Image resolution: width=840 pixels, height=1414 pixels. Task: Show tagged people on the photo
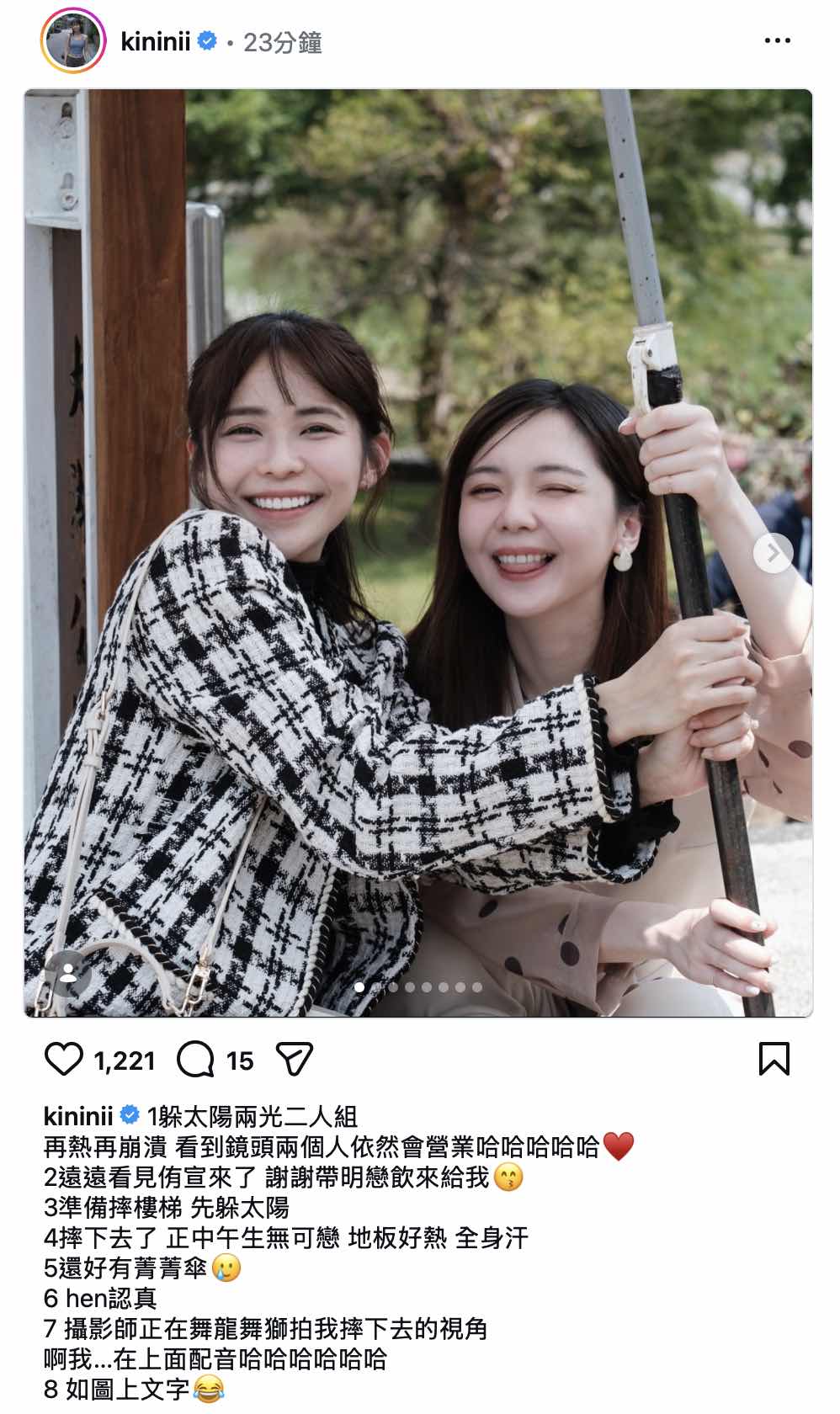coord(69,973)
